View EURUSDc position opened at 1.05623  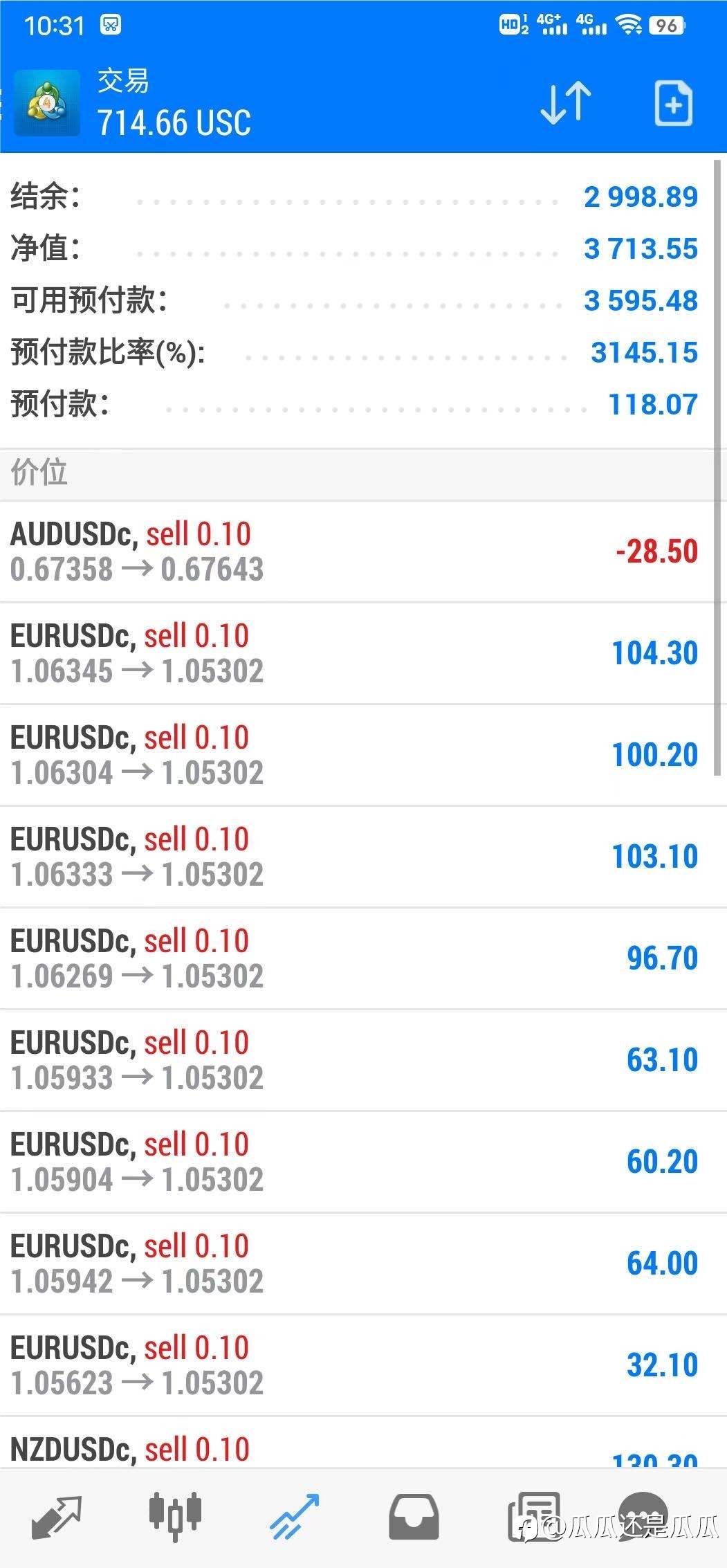tap(354, 1365)
